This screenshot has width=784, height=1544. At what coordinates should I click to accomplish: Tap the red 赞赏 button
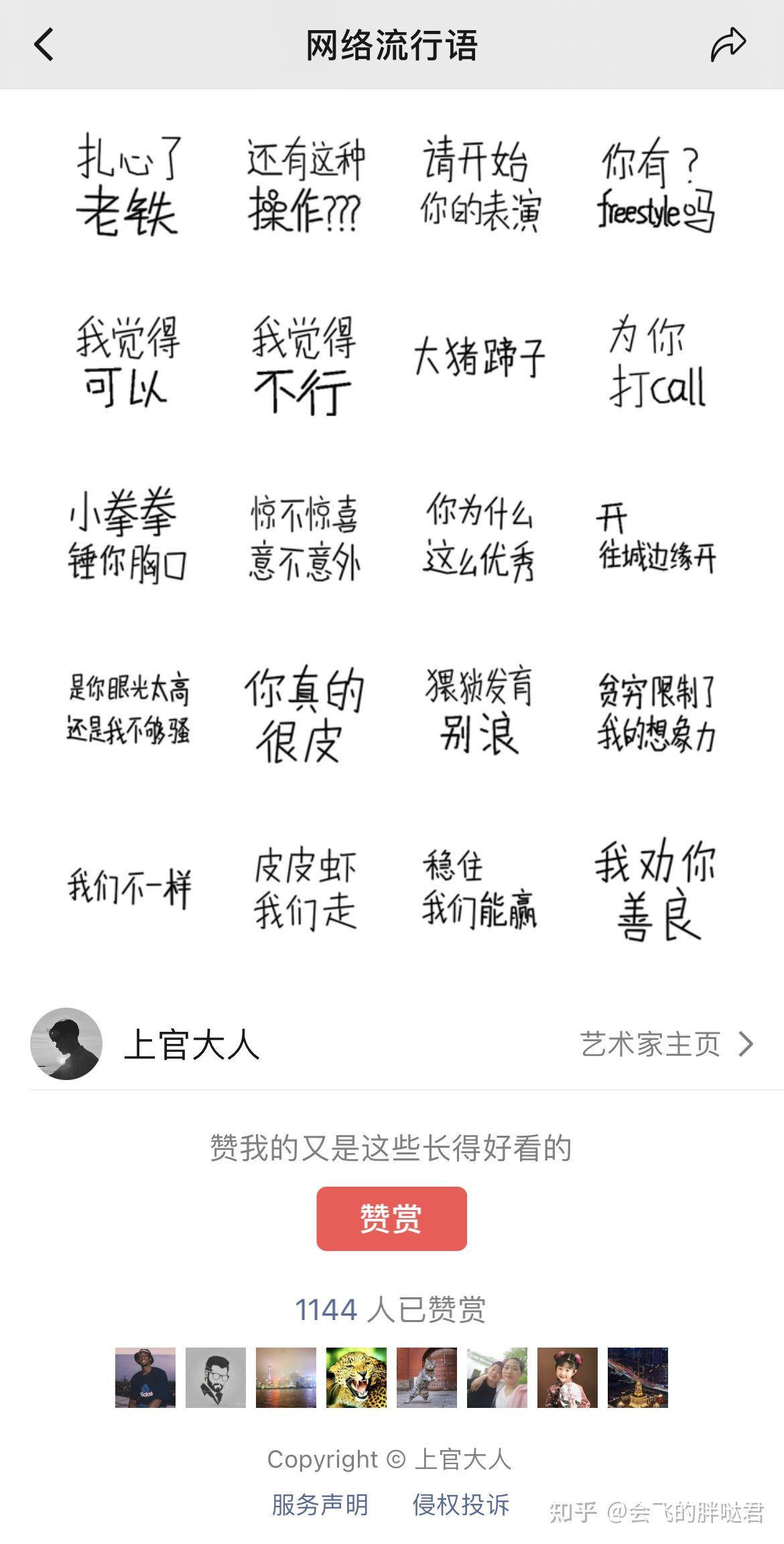point(391,1218)
